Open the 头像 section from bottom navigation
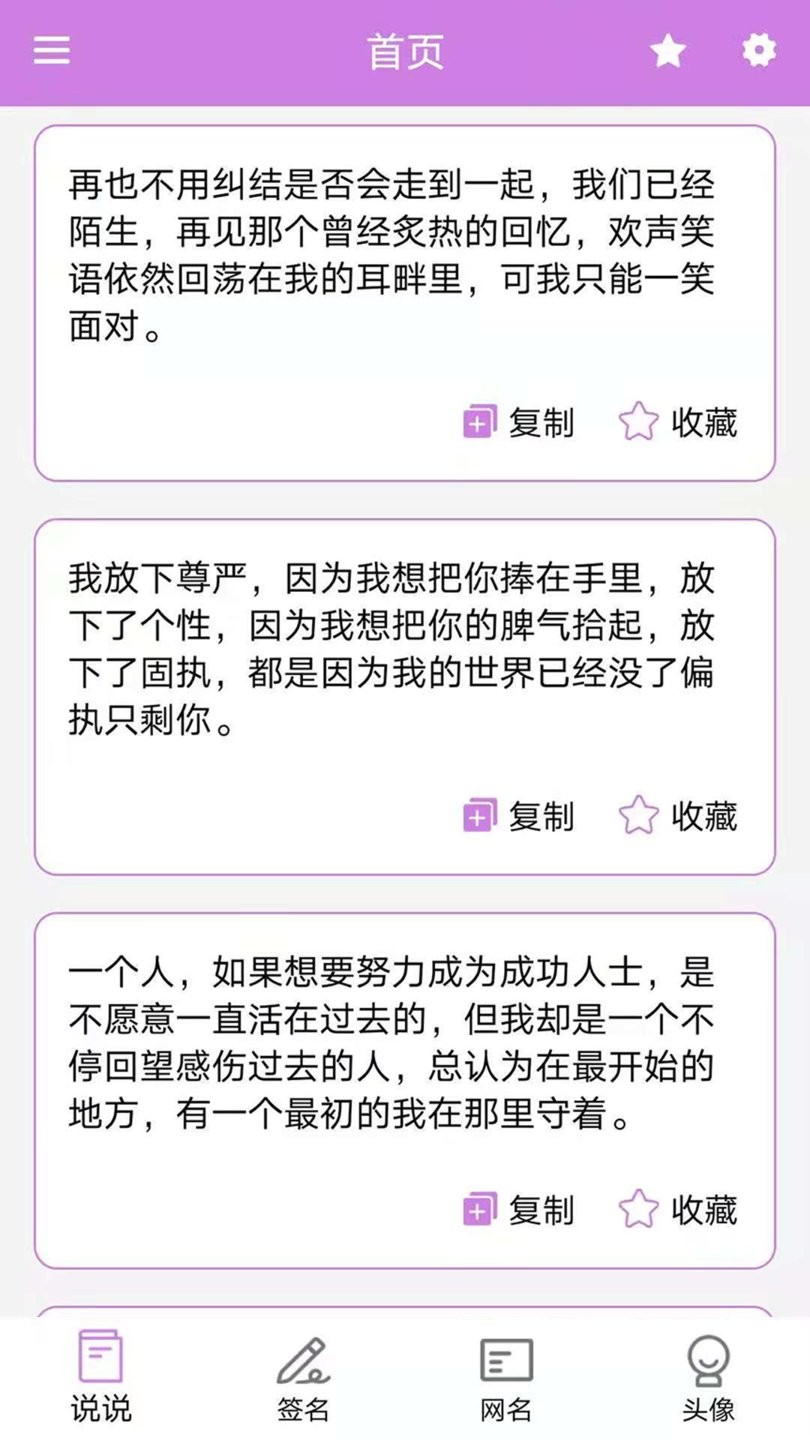 [709, 1380]
